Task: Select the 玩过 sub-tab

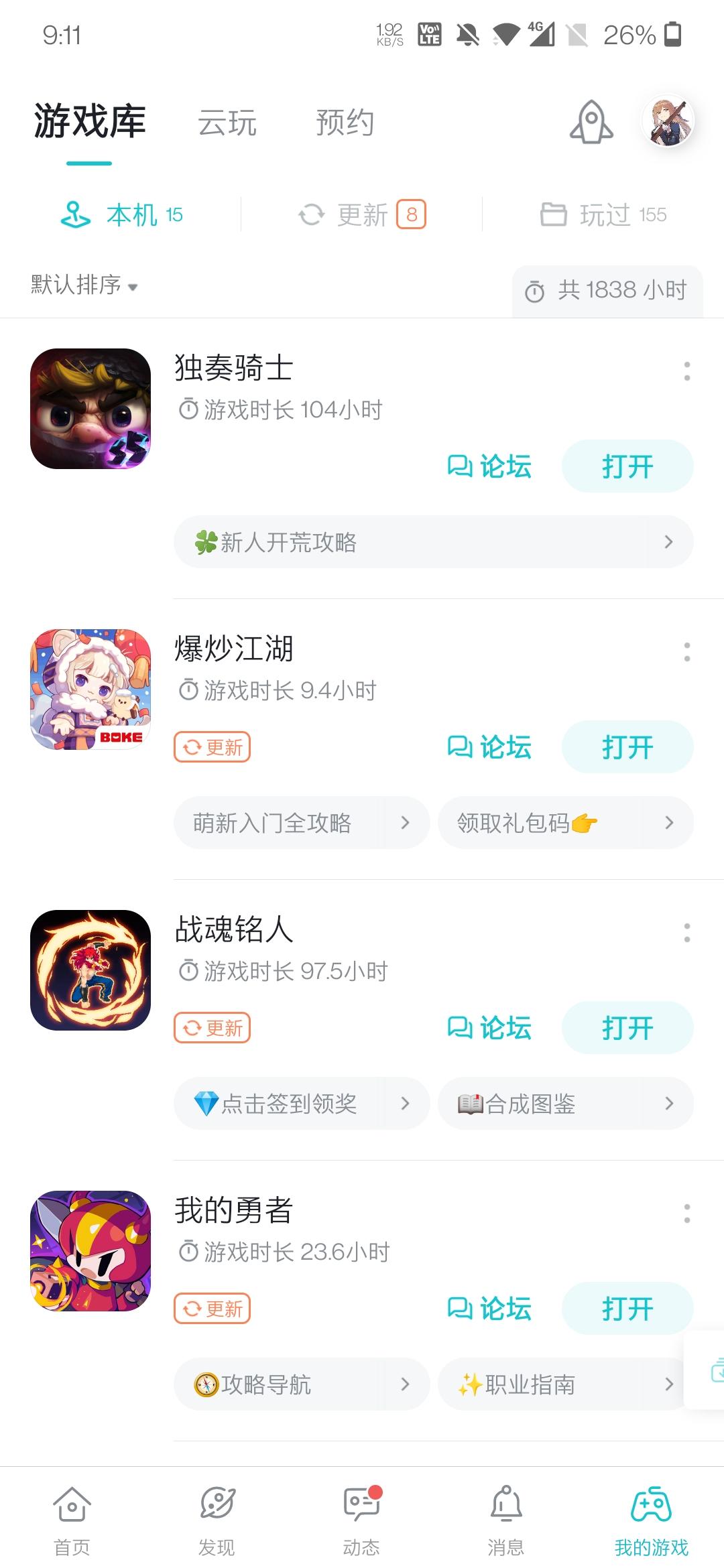Action: tap(603, 214)
